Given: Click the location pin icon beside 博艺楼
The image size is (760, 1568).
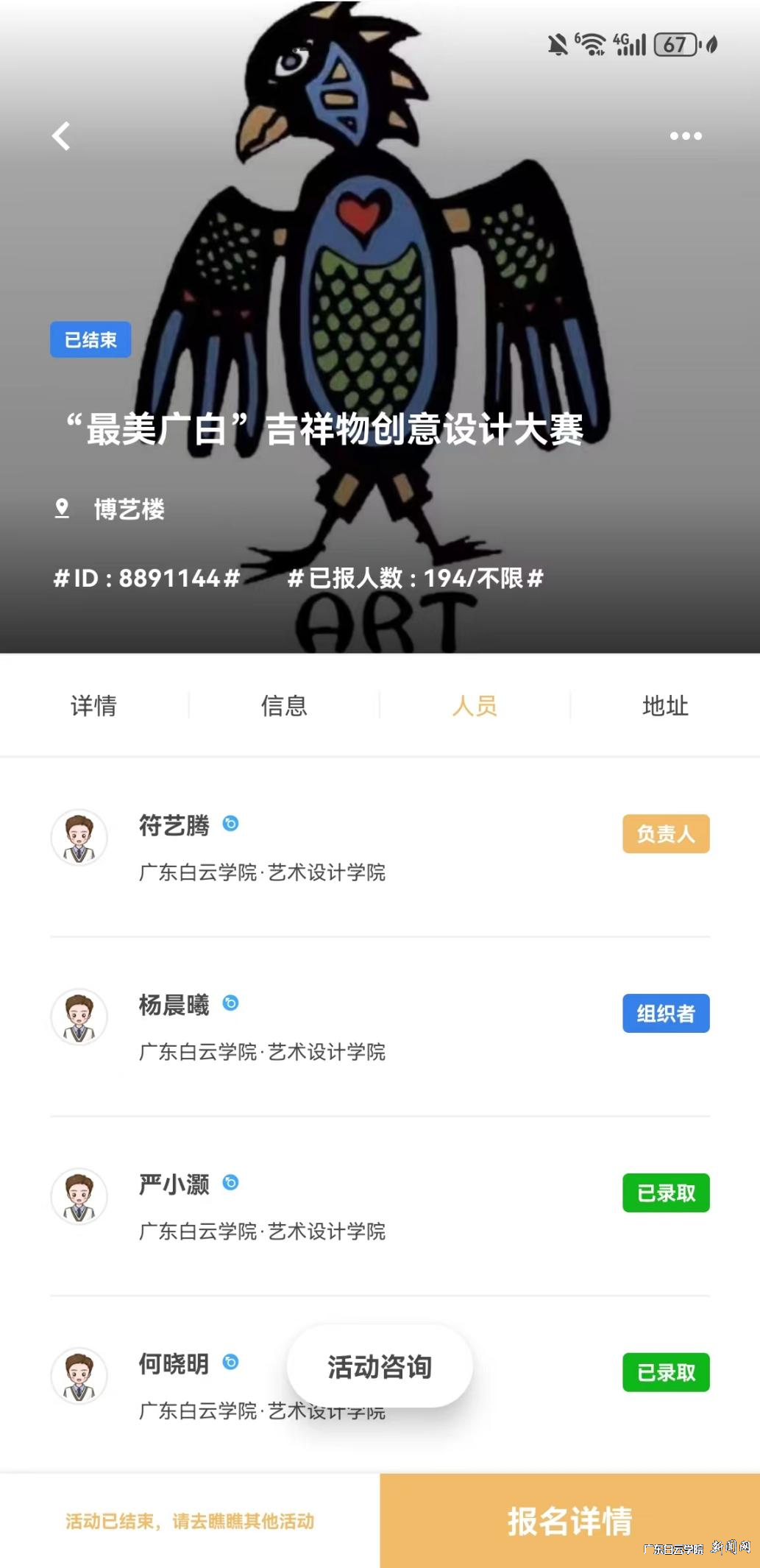Looking at the screenshot, I should pos(63,509).
